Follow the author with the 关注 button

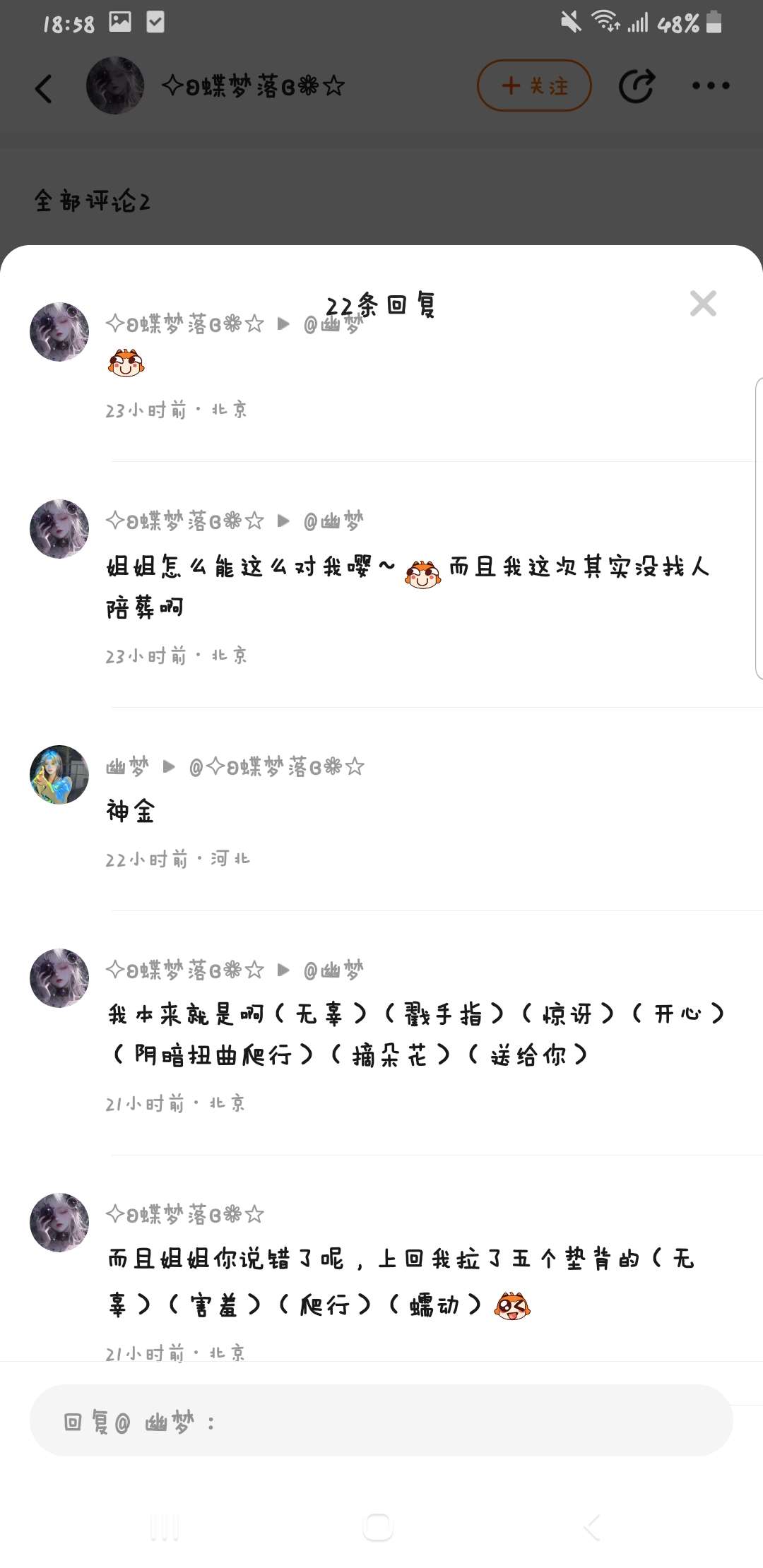[534, 86]
